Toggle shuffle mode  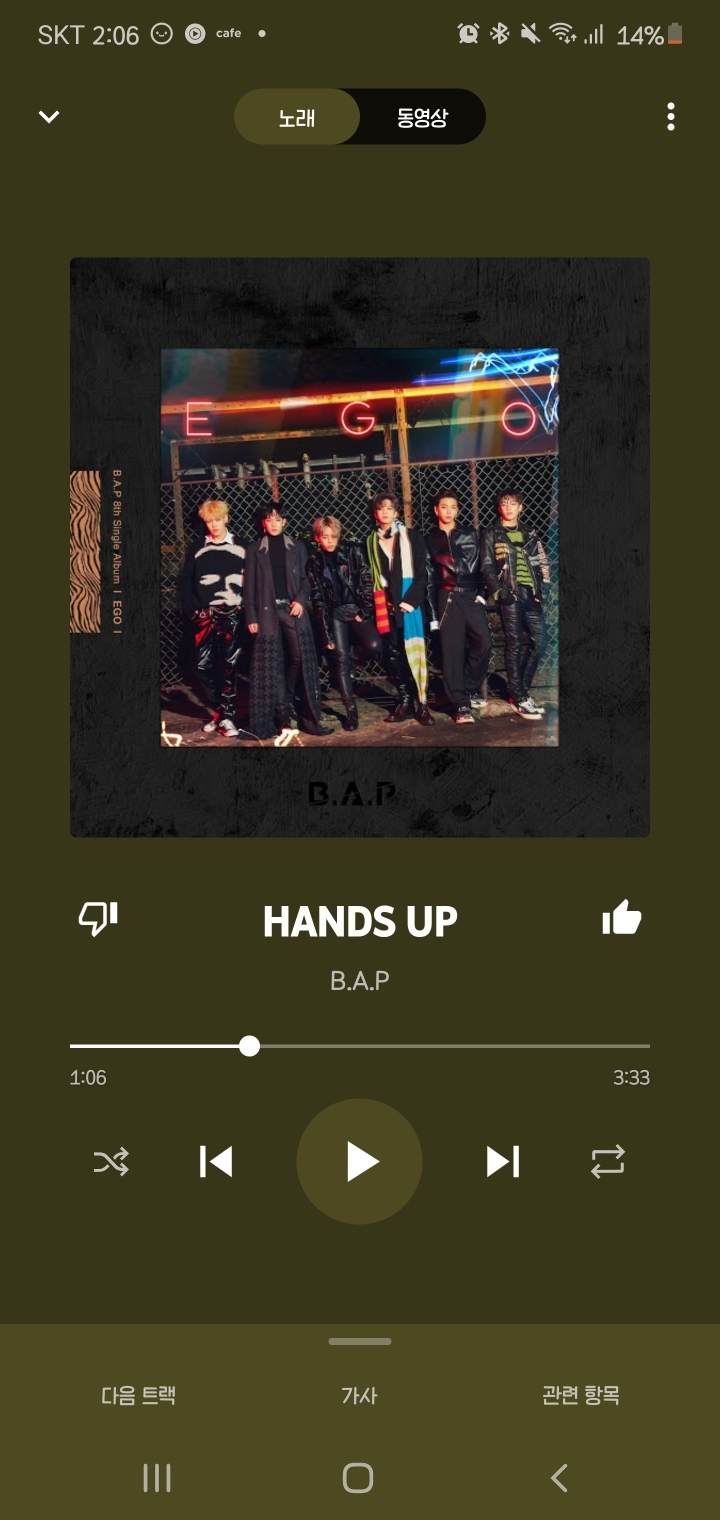point(111,1162)
